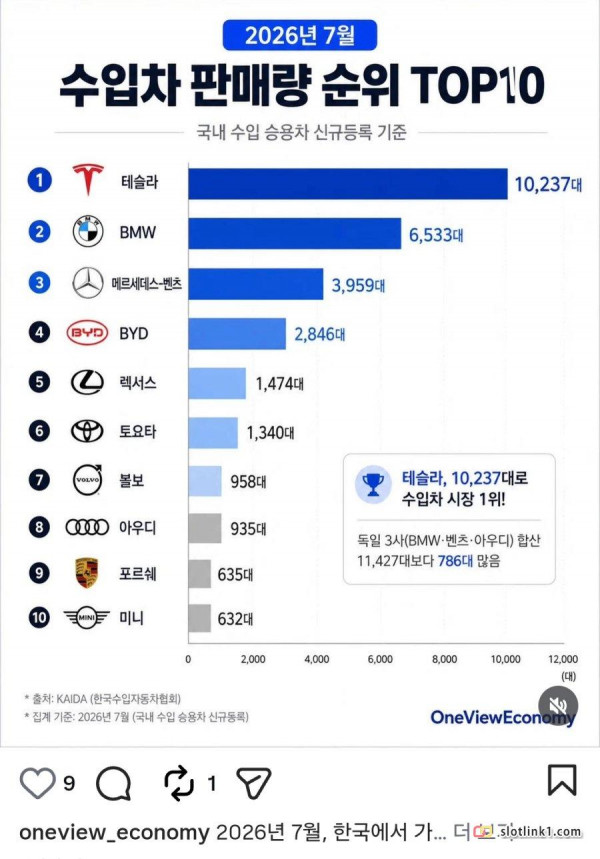The image size is (600, 859).
Task: Share the post via the send icon
Action: coord(253,782)
